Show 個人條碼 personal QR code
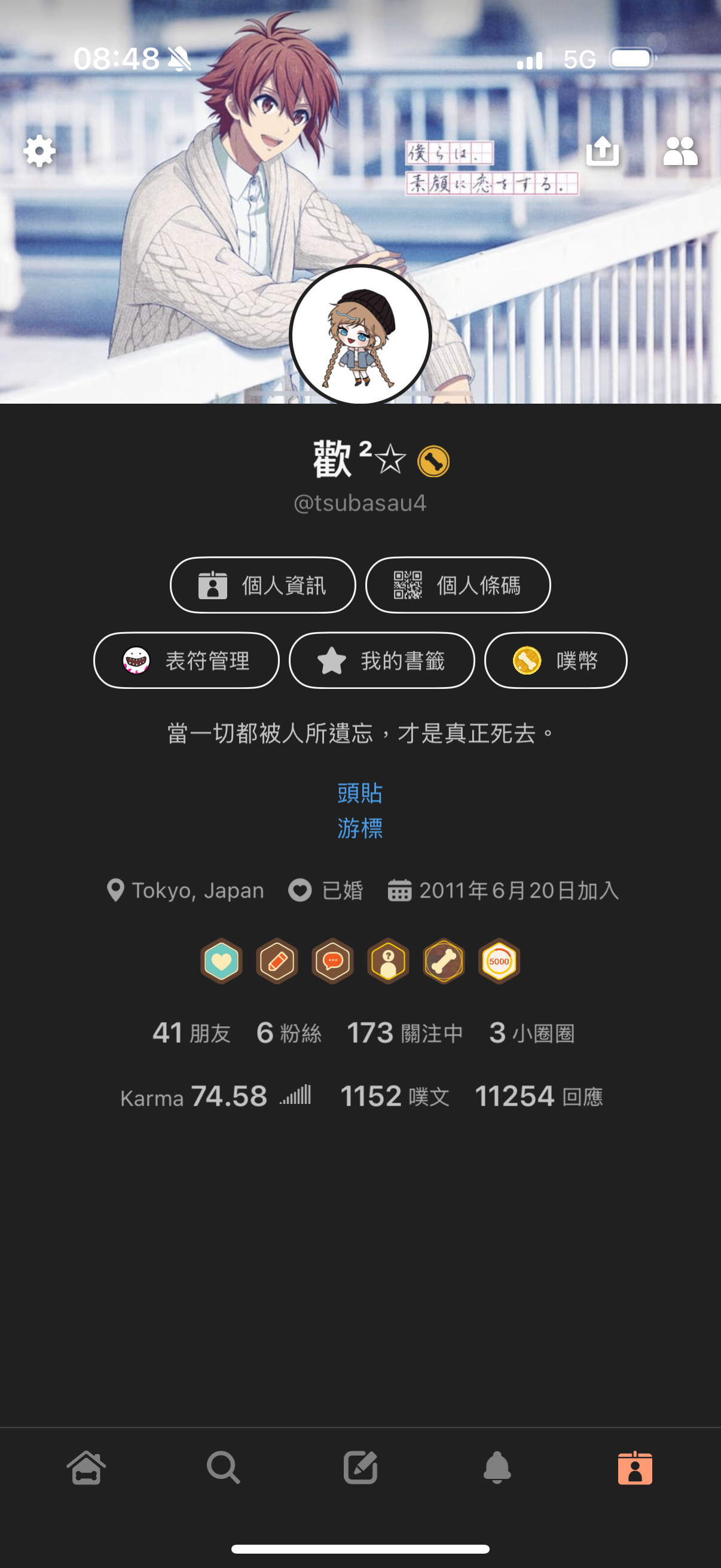The image size is (721, 1568). [x=457, y=585]
